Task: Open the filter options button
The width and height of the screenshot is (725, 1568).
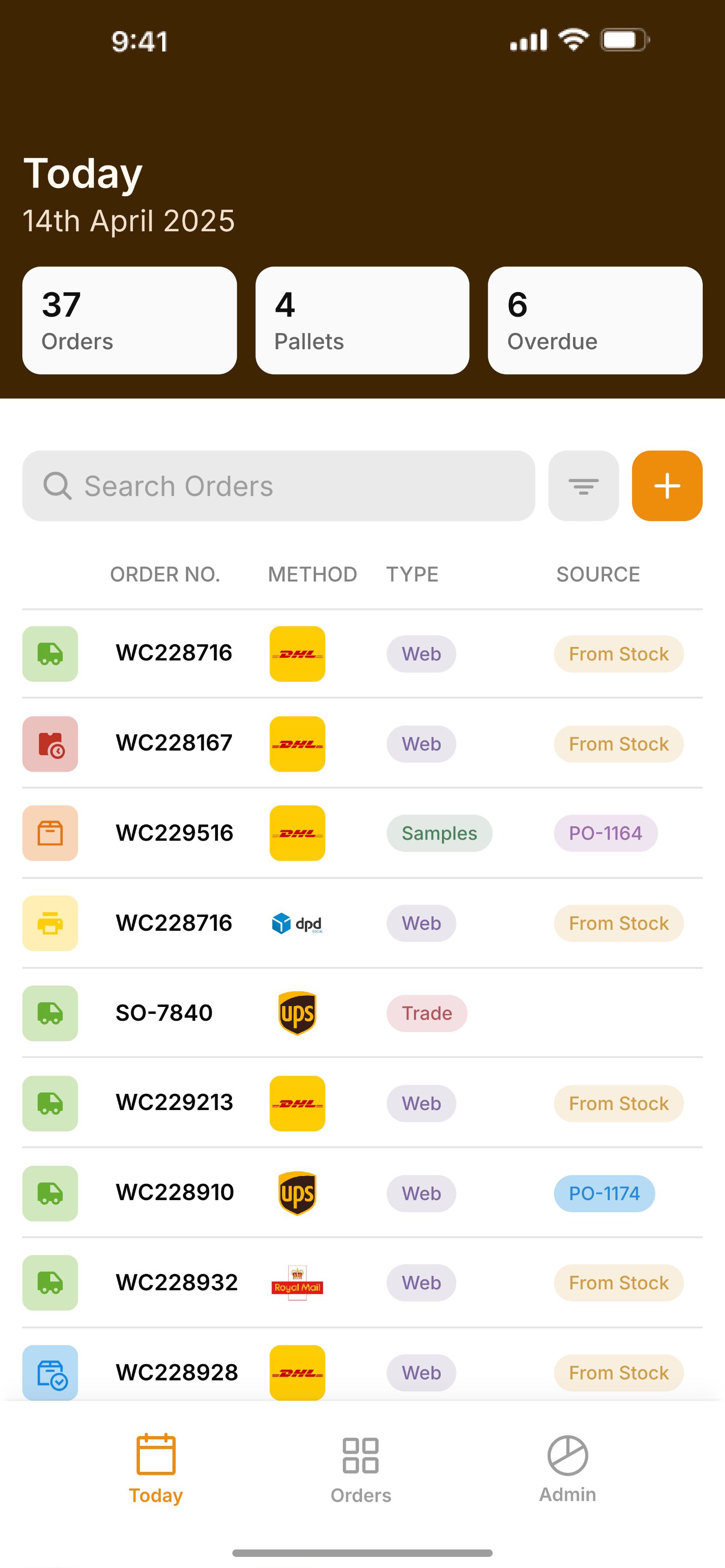Action: (583, 486)
